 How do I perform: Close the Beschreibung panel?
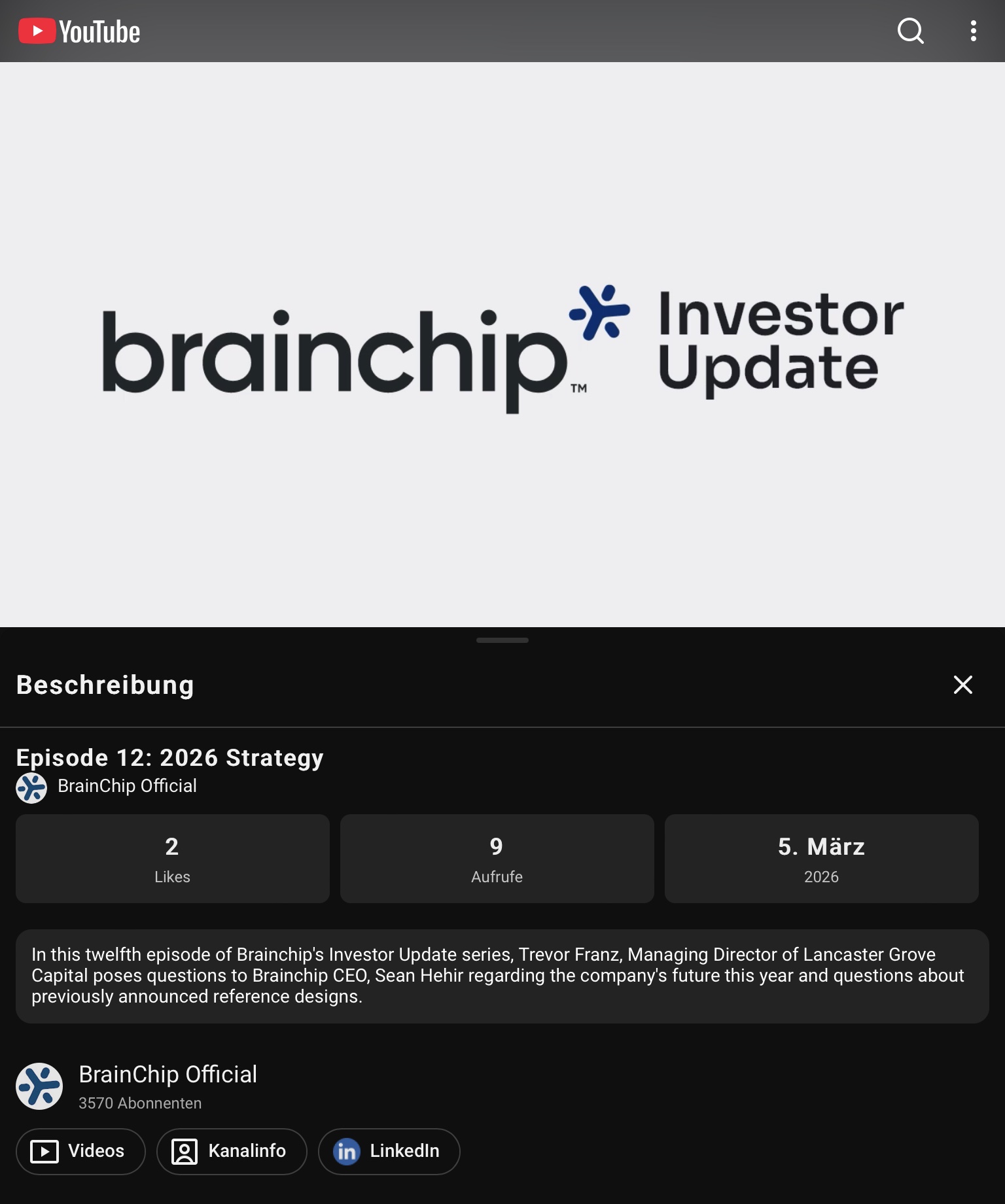962,685
